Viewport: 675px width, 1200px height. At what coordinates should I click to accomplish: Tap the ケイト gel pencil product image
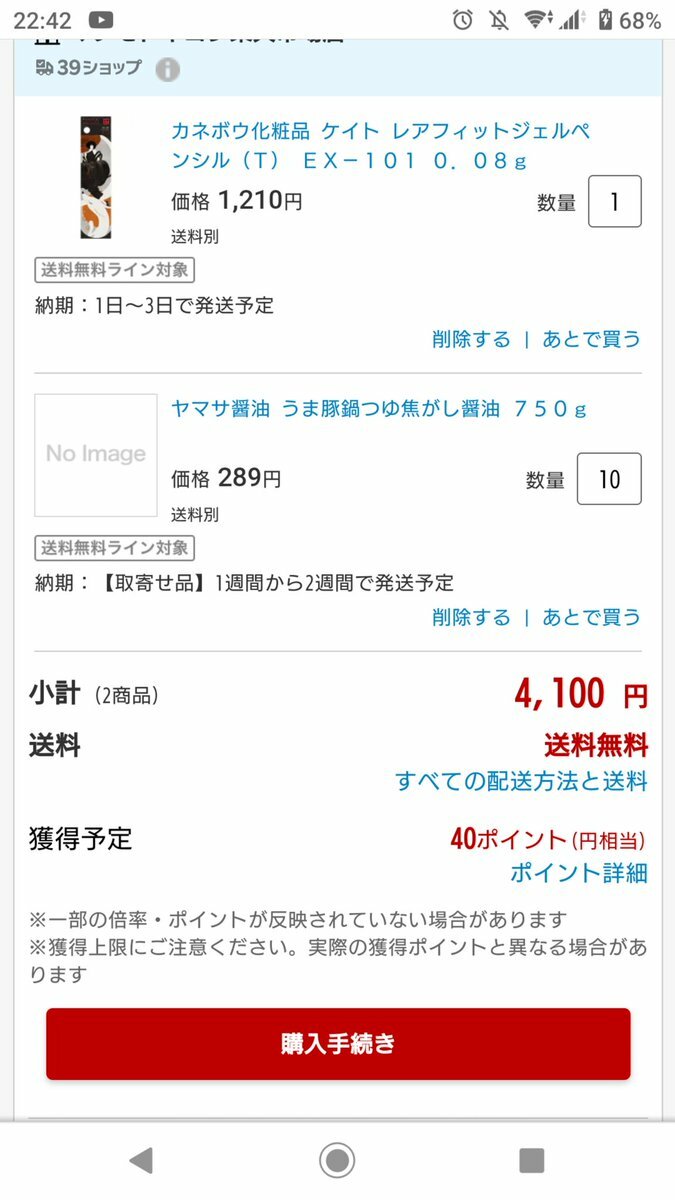(x=96, y=177)
